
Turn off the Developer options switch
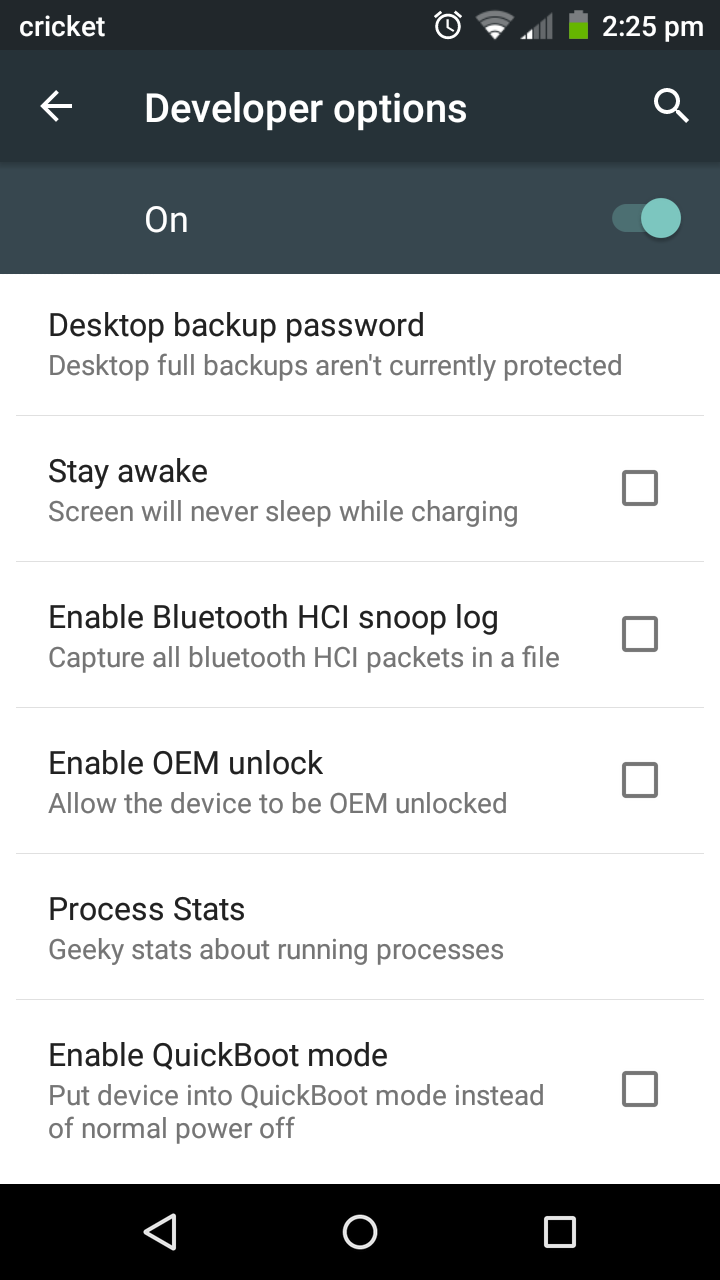[647, 219]
